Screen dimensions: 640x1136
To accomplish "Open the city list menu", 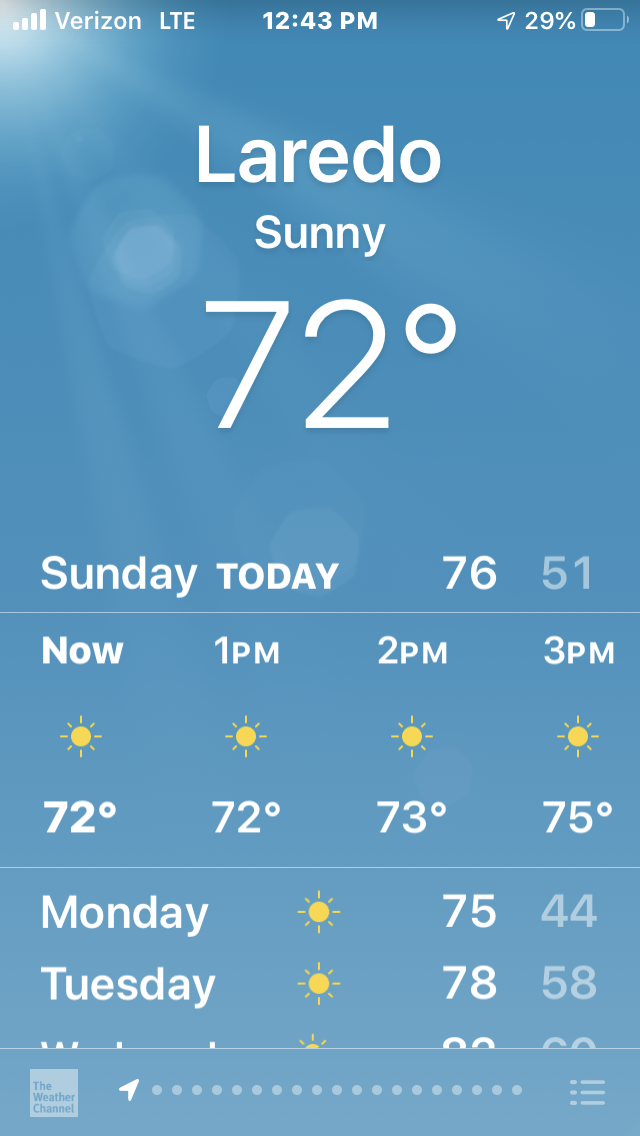I will 587,1092.
